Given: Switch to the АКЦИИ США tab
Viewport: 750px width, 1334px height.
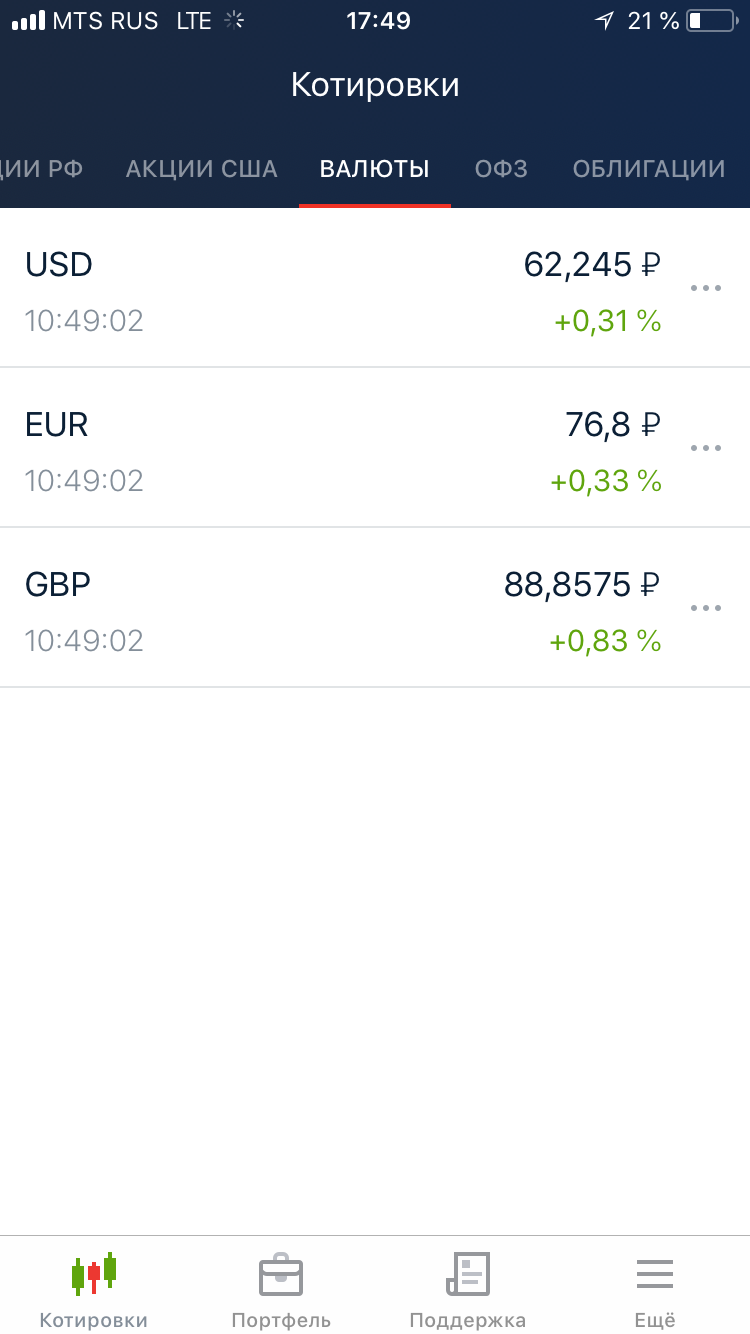Looking at the screenshot, I should pyautogui.click(x=201, y=169).
